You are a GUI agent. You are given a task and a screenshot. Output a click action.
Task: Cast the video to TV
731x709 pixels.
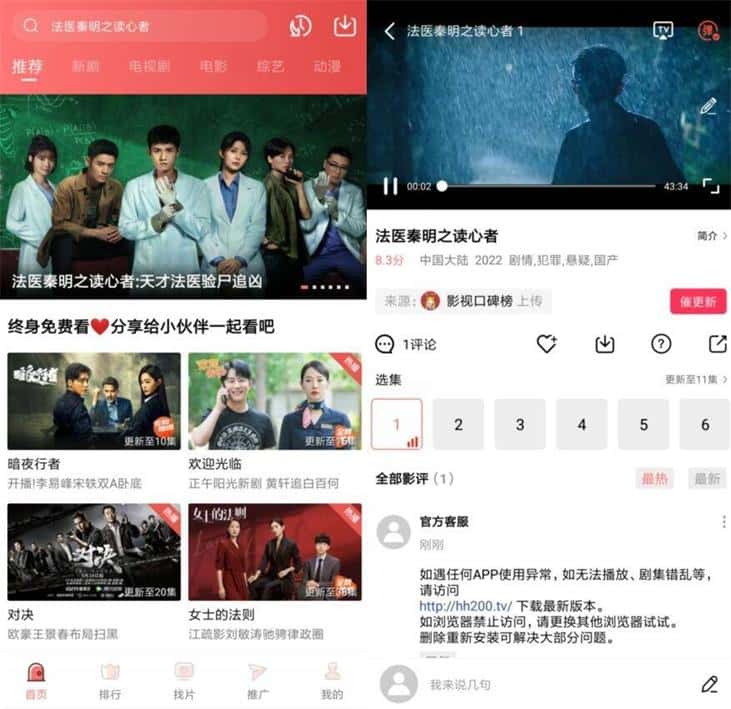[663, 31]
